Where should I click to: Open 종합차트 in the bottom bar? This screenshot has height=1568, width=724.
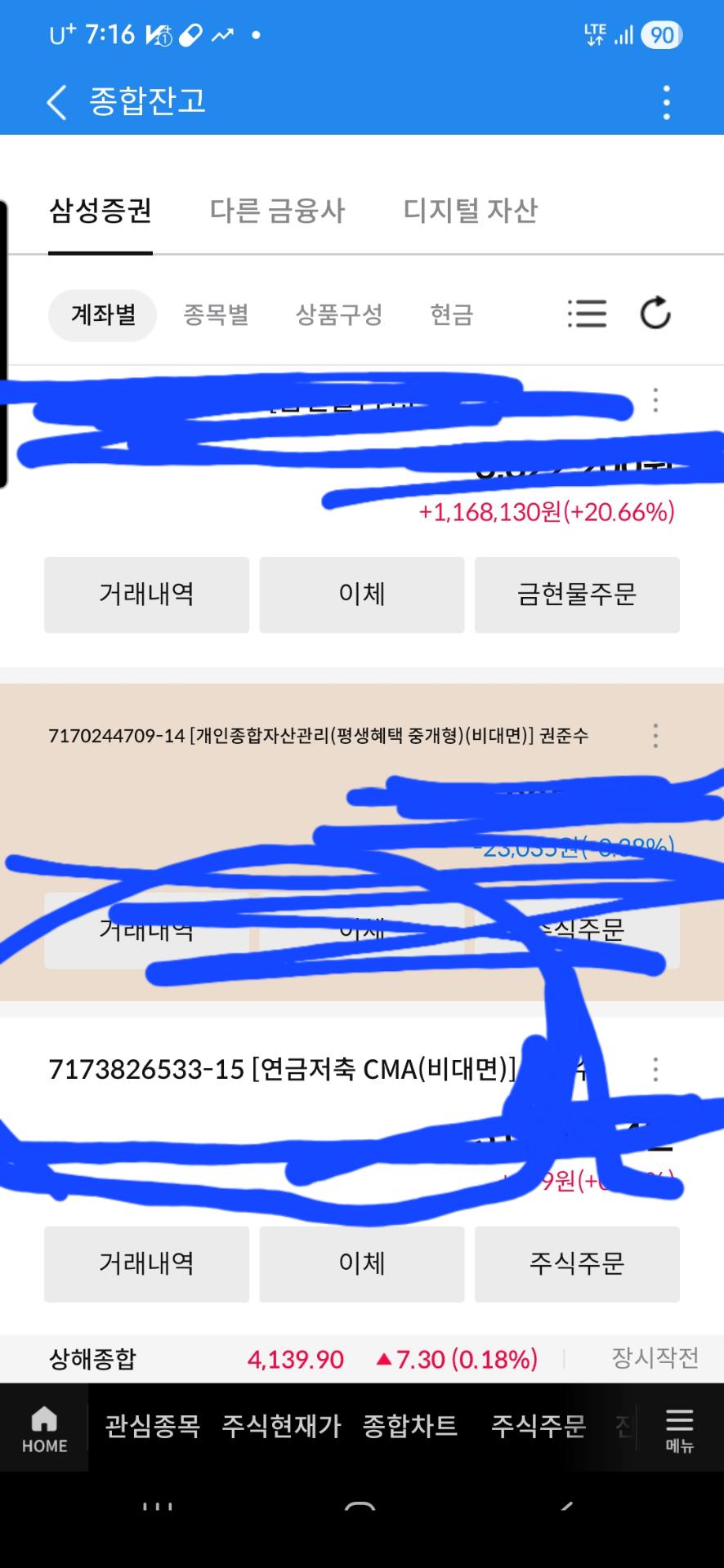click(x=410, y=1426)
